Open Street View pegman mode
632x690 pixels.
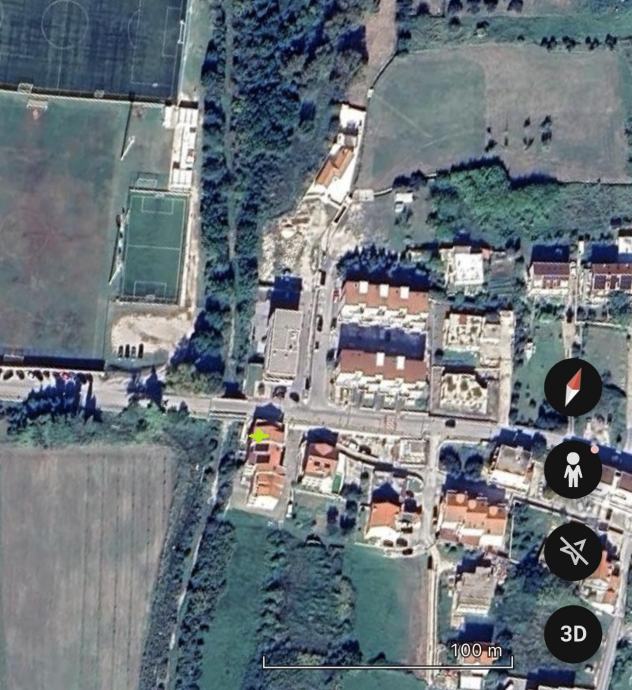click(573, 470)
